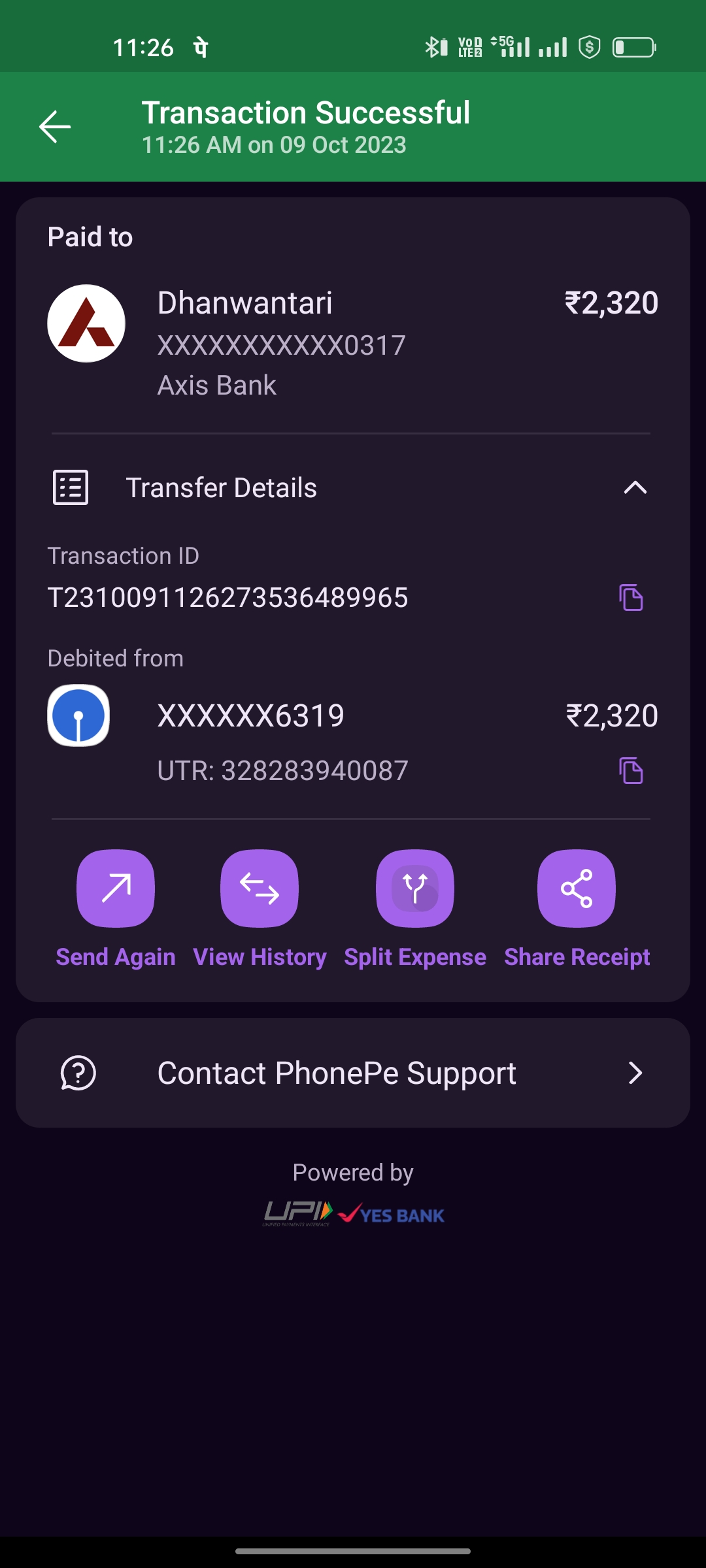Image resolution: width=706 pixels, height=1568 pixels.
Task: Collapse the Transfer Details section
Action: coord(635,487)
